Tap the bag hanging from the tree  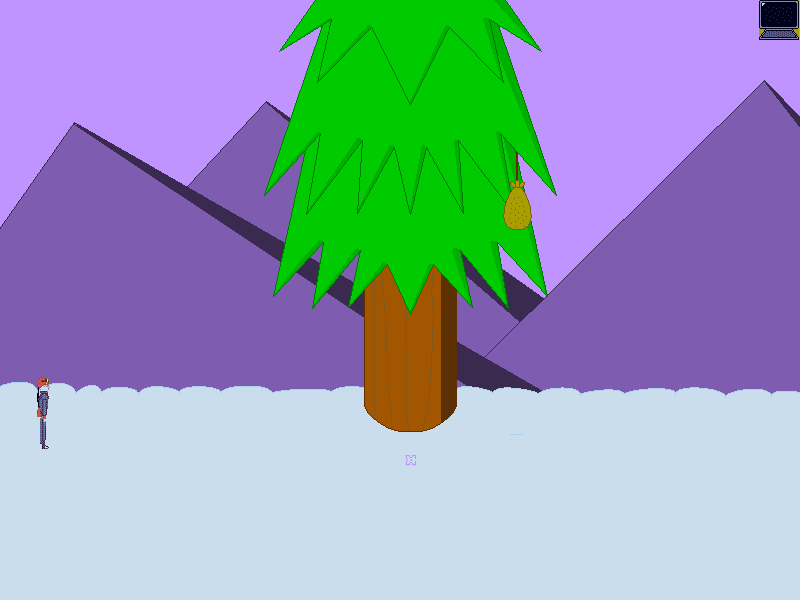(x=517, y=208)
